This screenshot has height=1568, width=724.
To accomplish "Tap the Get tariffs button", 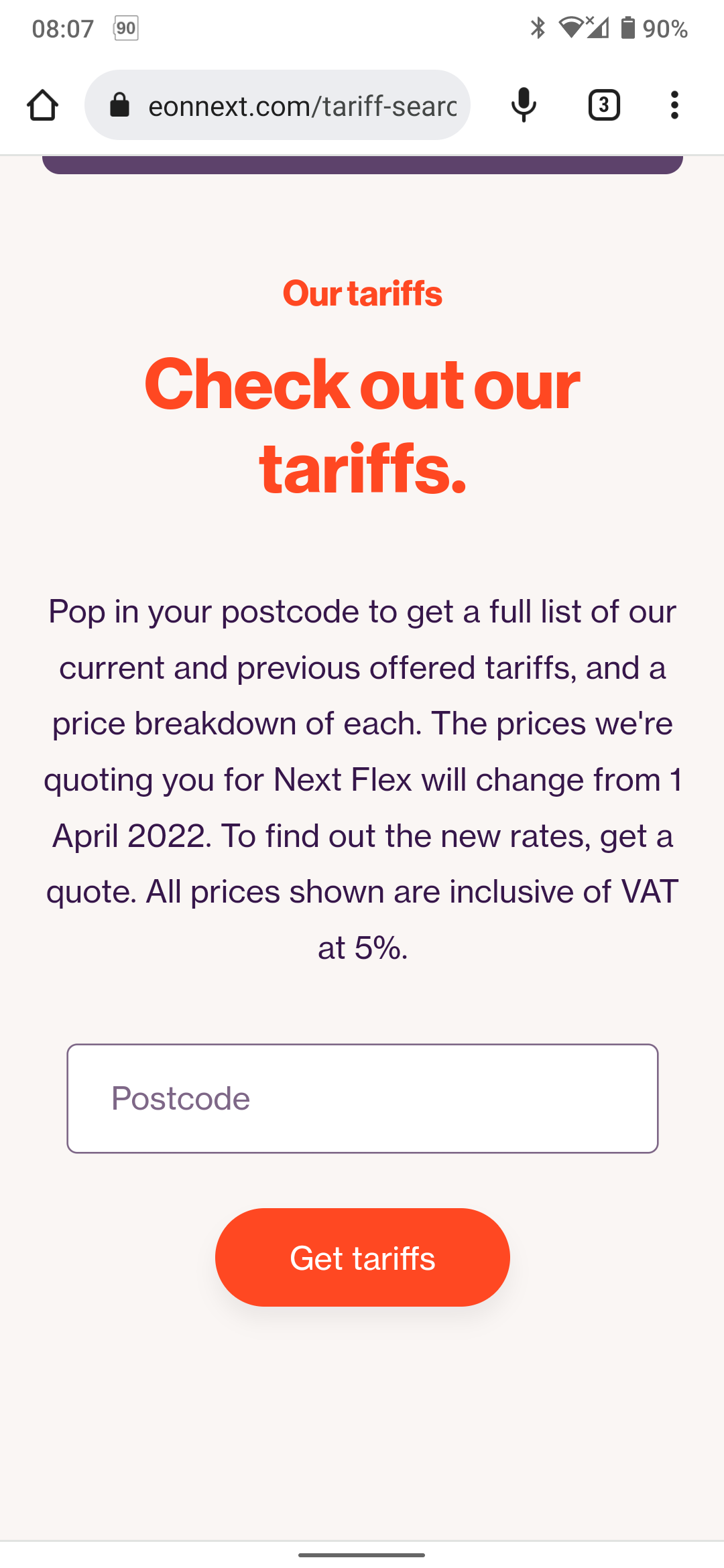I will coord(362,1258).
